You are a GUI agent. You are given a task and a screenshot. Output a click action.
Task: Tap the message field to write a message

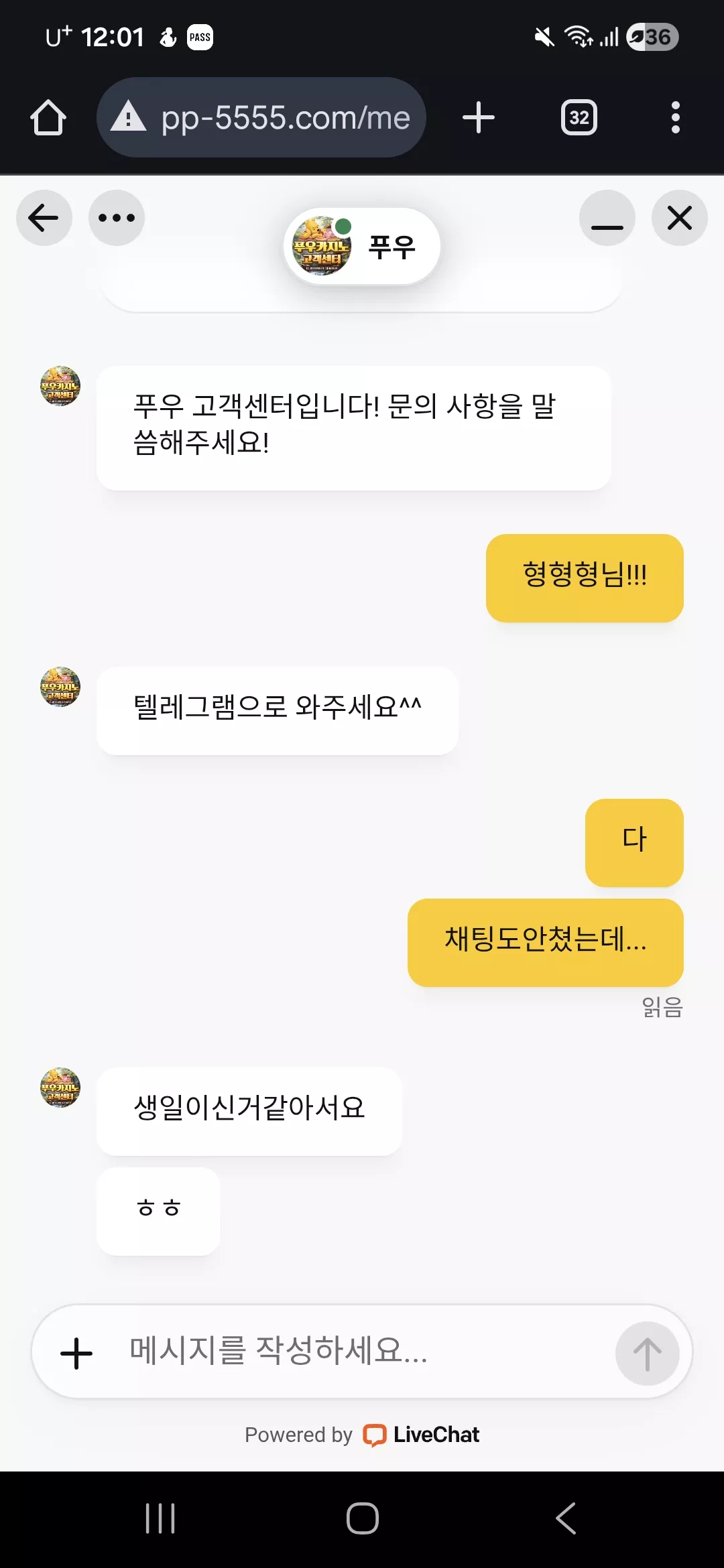[362, 1351]
